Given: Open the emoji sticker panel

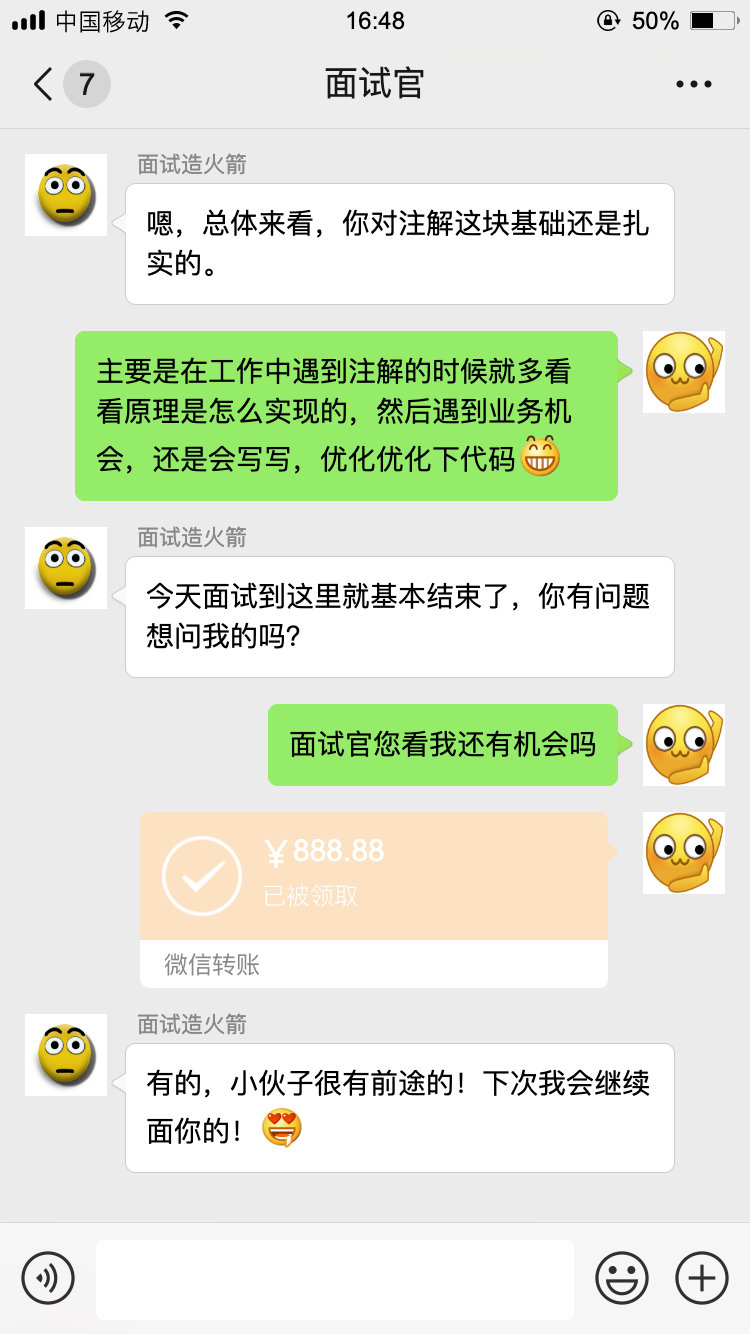Looking at the screenshot, I should pos(622,1278).
